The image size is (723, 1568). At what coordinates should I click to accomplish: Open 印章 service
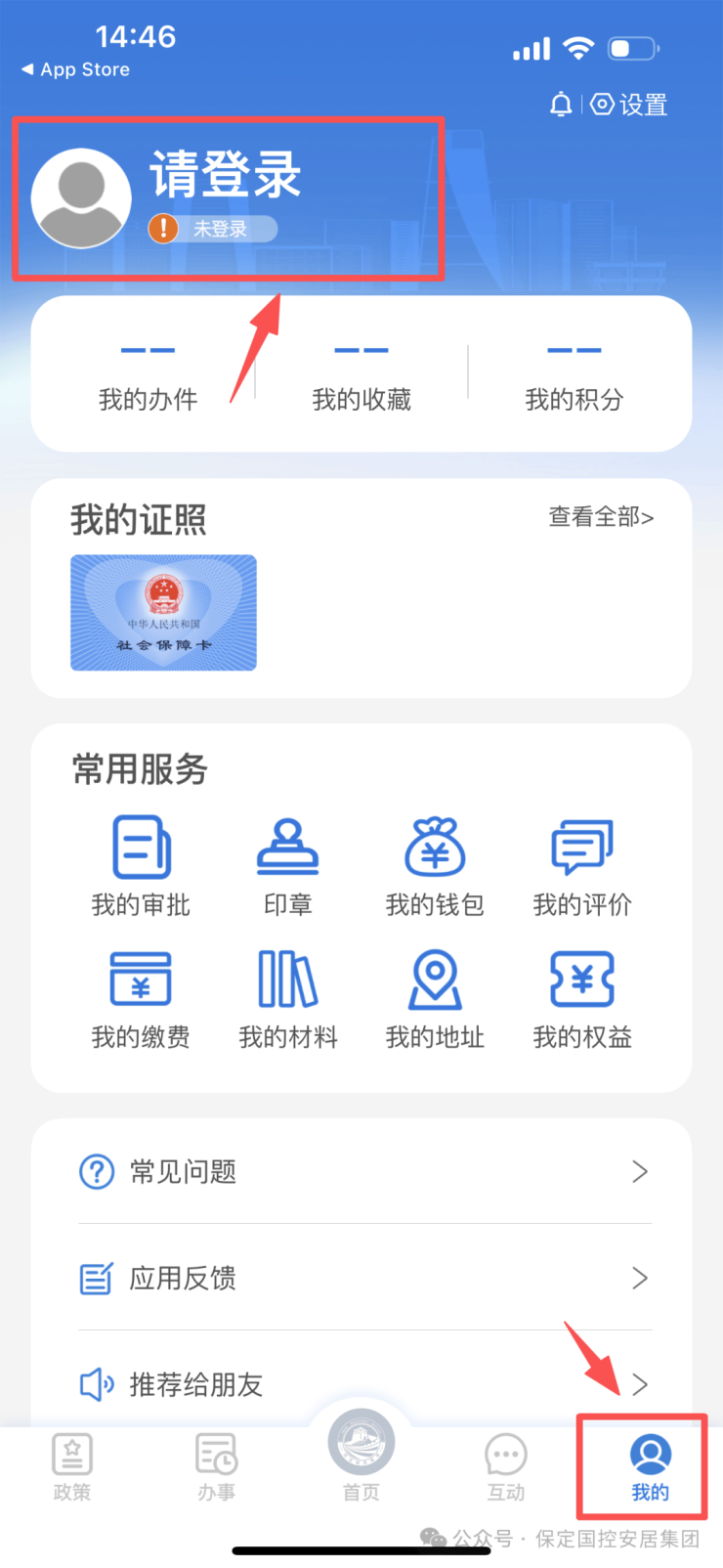[x=288, y=867]
